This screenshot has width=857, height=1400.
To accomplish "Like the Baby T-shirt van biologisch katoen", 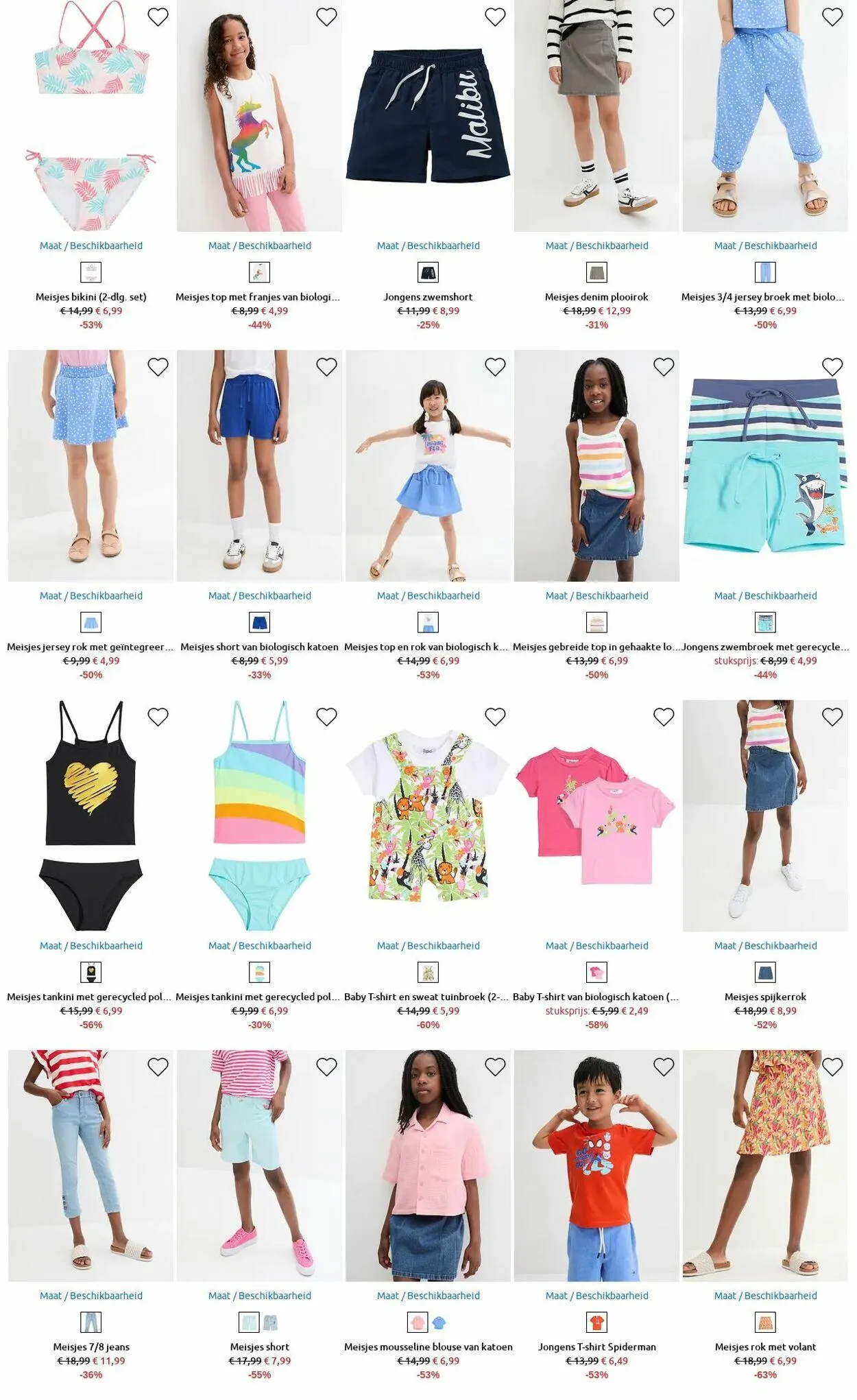I will (x=664, y=717).
